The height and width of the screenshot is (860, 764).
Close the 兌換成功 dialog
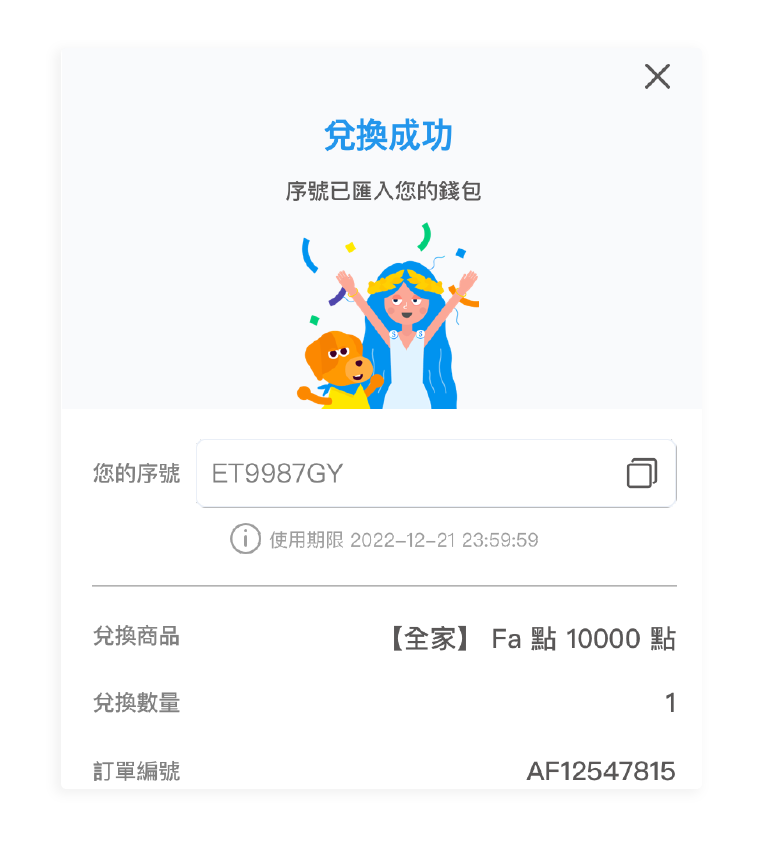pos(657,77)
